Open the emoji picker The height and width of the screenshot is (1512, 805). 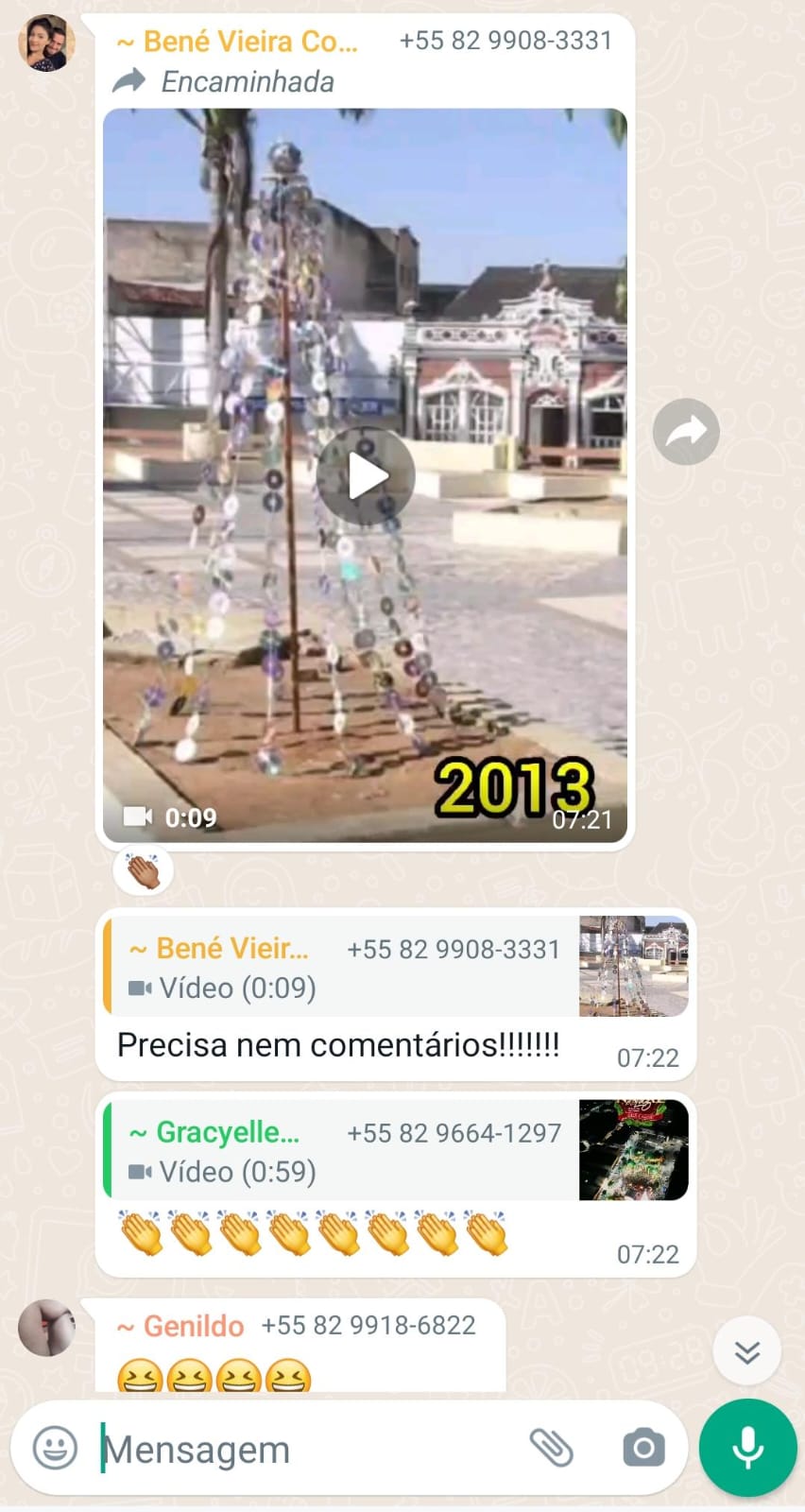pyautogui.click(x=55, y=1448)
